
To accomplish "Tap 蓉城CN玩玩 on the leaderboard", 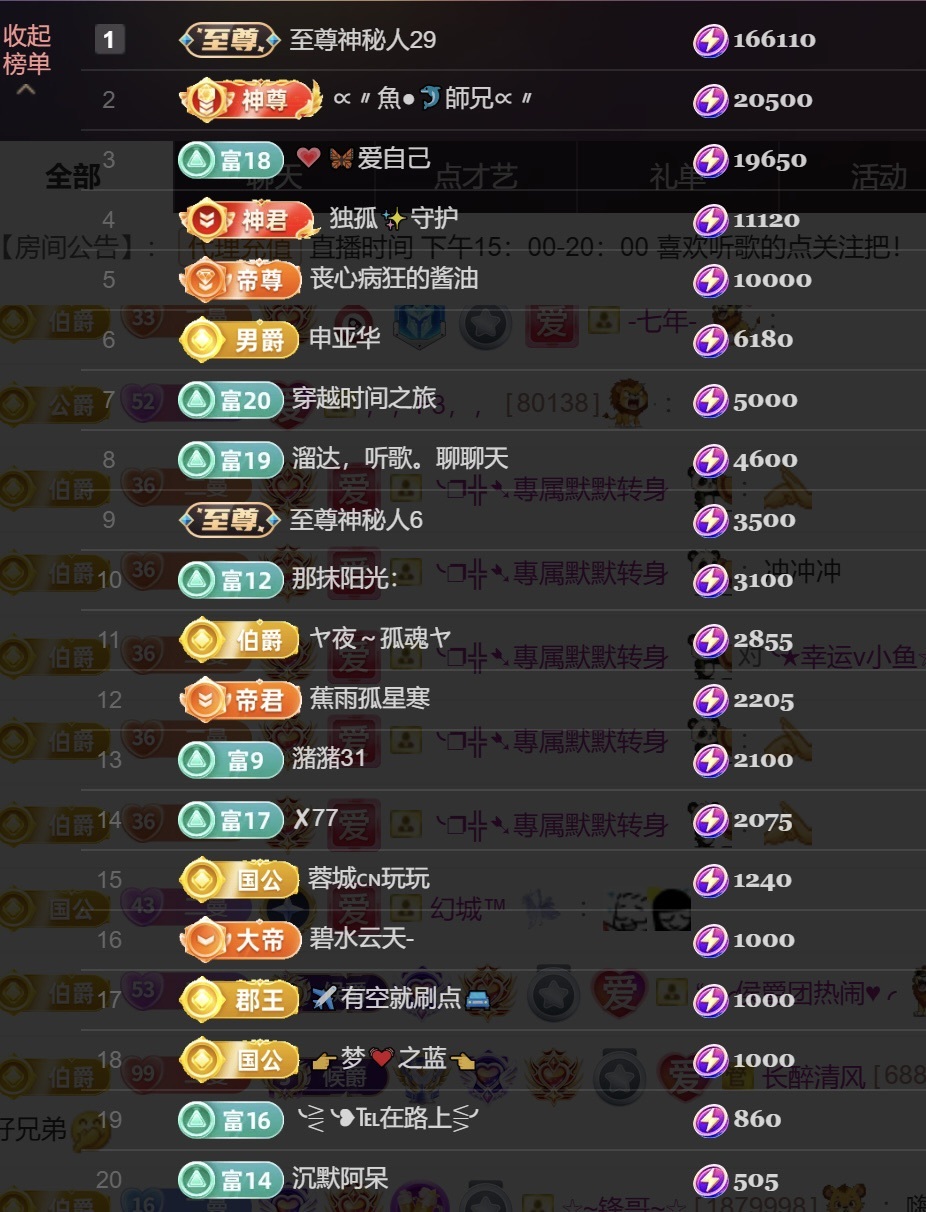I will (368, 879).
